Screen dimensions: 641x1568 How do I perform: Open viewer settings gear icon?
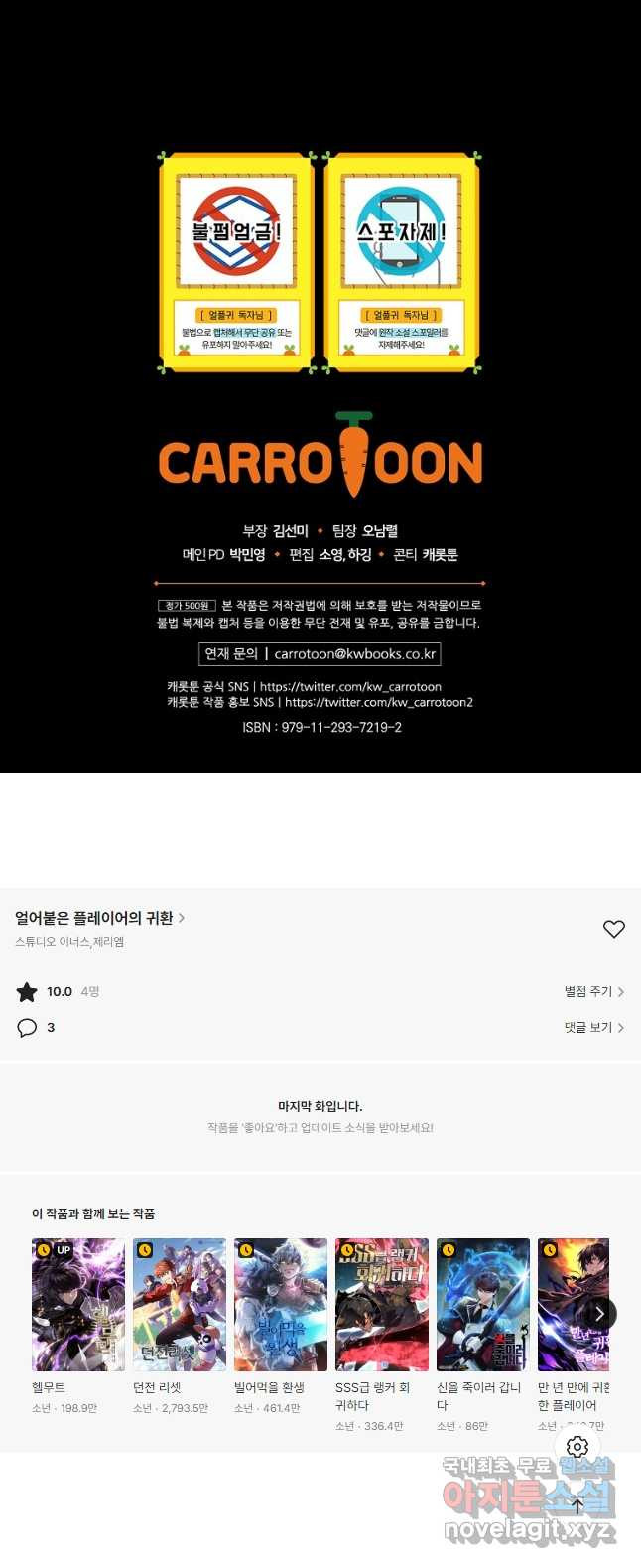click(577, 1447)
